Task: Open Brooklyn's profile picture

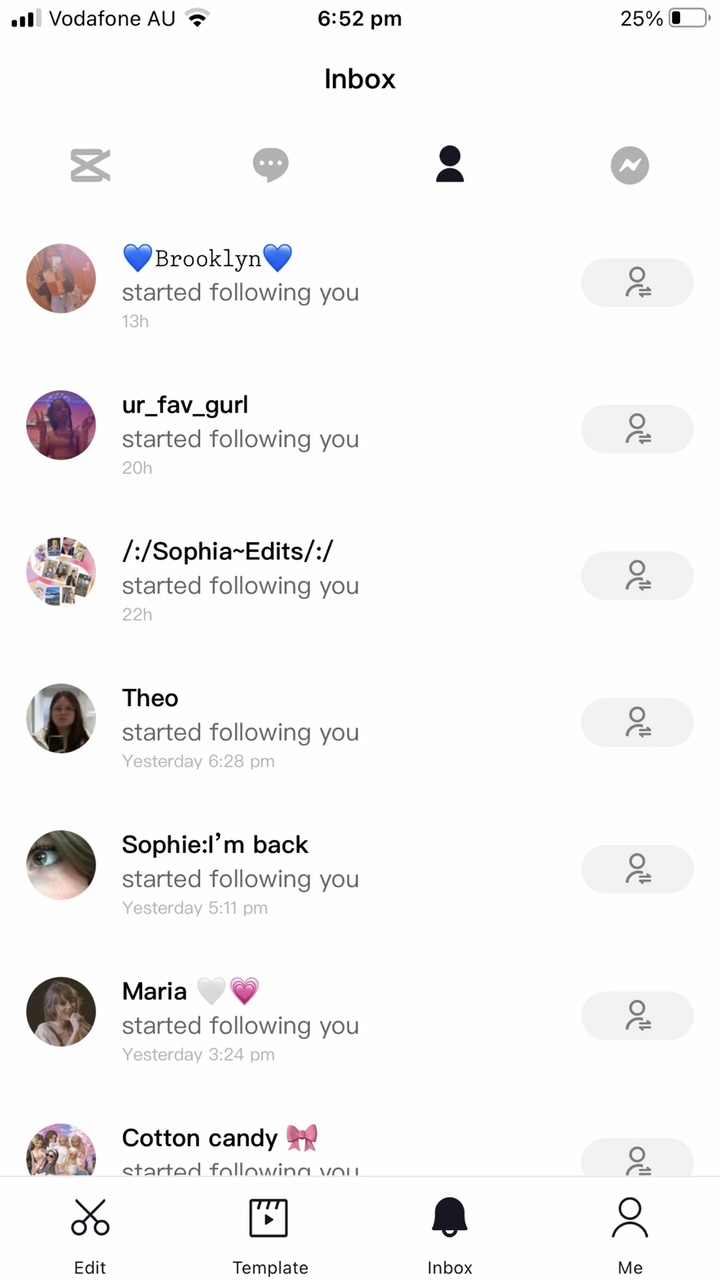Action: click(61, 279)
